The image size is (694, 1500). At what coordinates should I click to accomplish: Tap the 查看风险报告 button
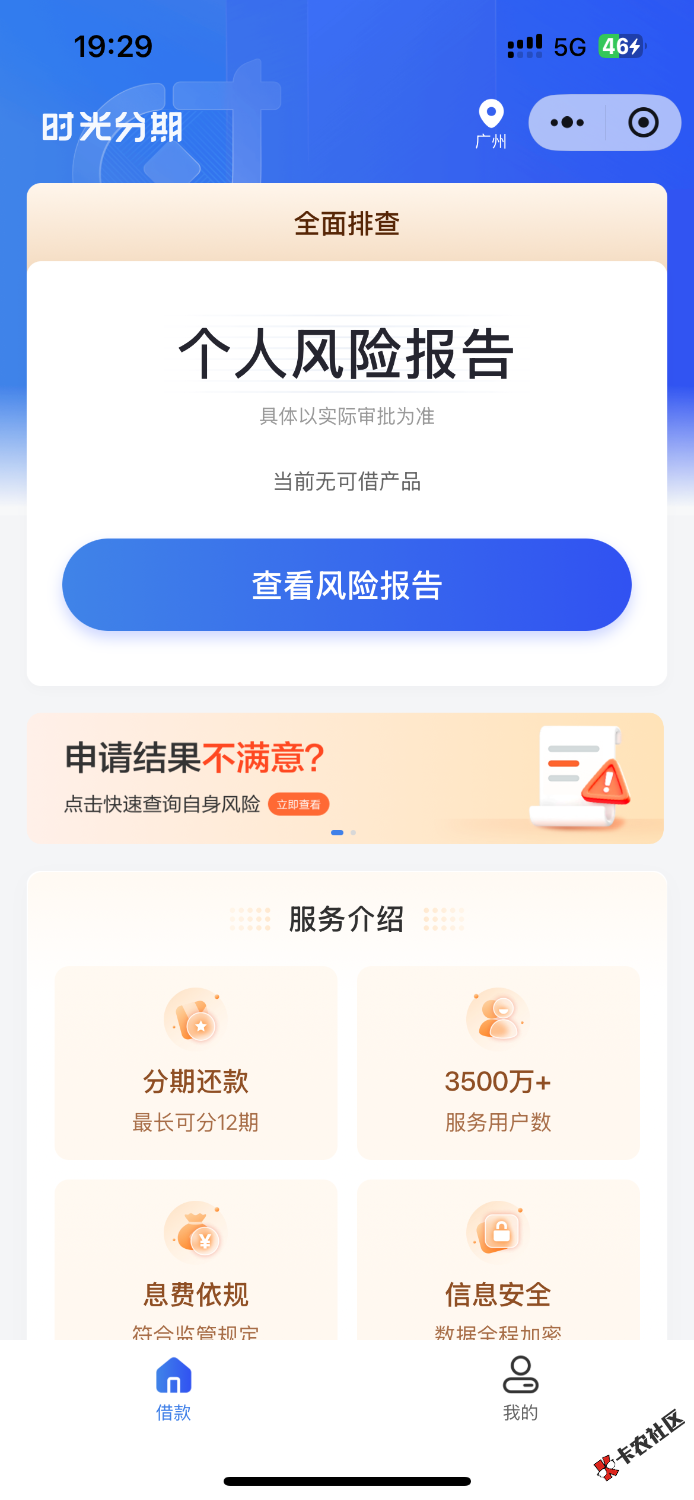click(x=347, y=585)
